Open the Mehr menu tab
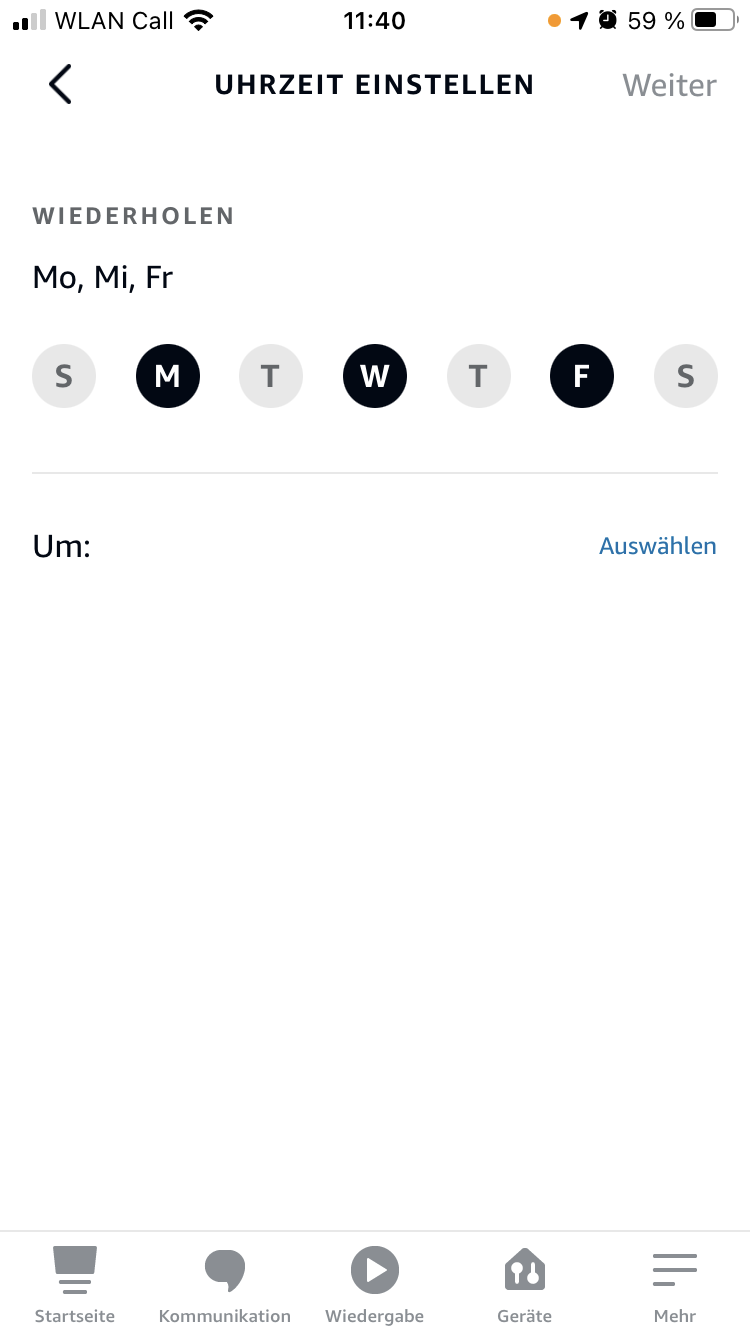 [675, 1285]
